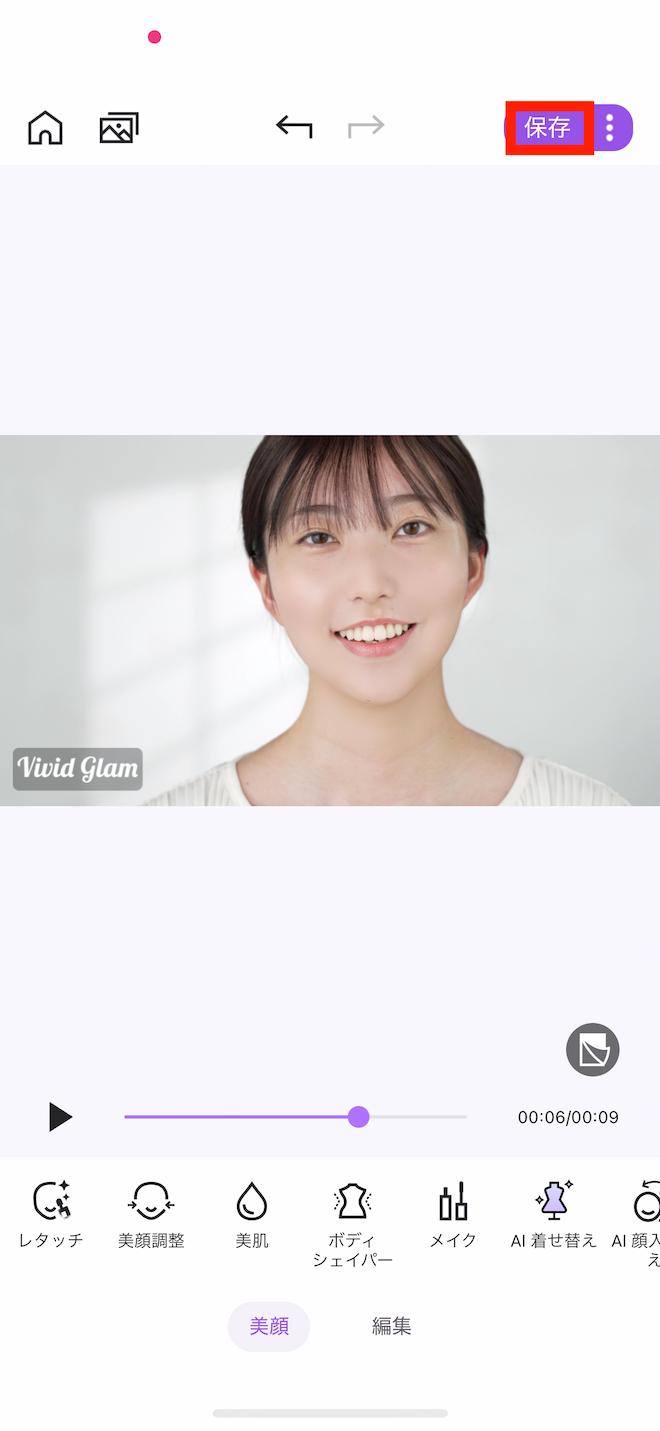Viewport: 660px width, 1431px height.
Task: Play the video preview
Action: (60, 1117)
